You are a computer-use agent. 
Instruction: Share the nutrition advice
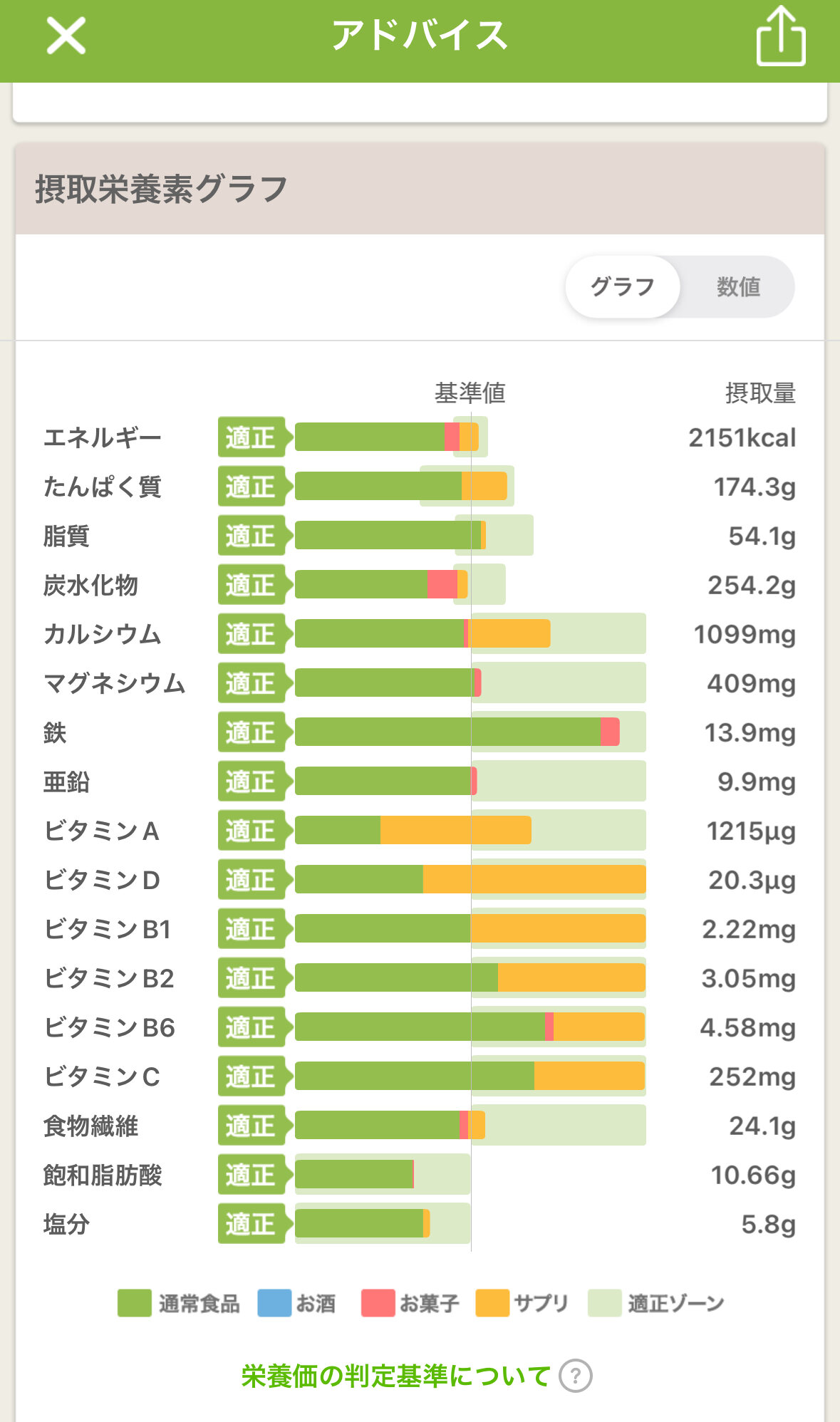coord(780,36)
